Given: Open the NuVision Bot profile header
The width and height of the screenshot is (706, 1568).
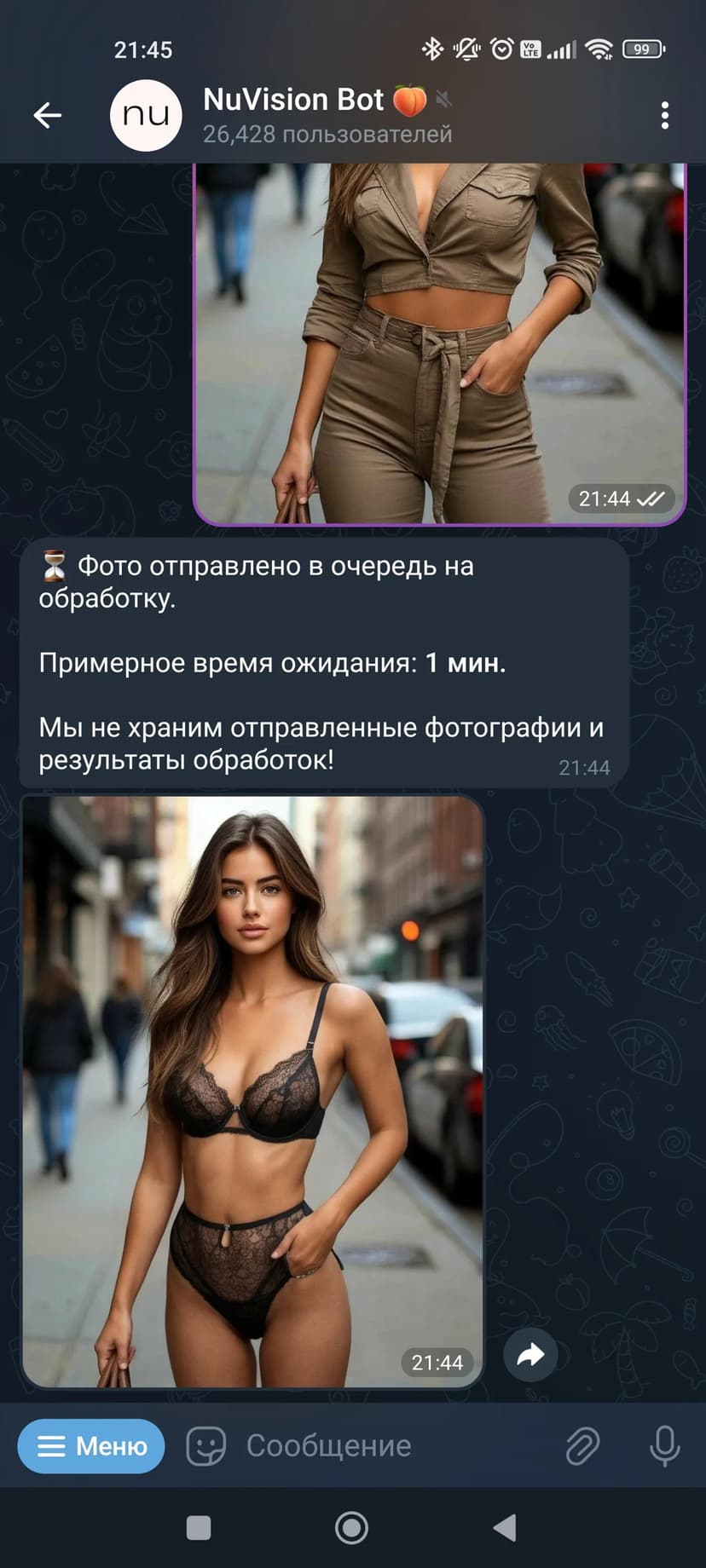Looking at the screenshot, I should click(x=327, y=115).
